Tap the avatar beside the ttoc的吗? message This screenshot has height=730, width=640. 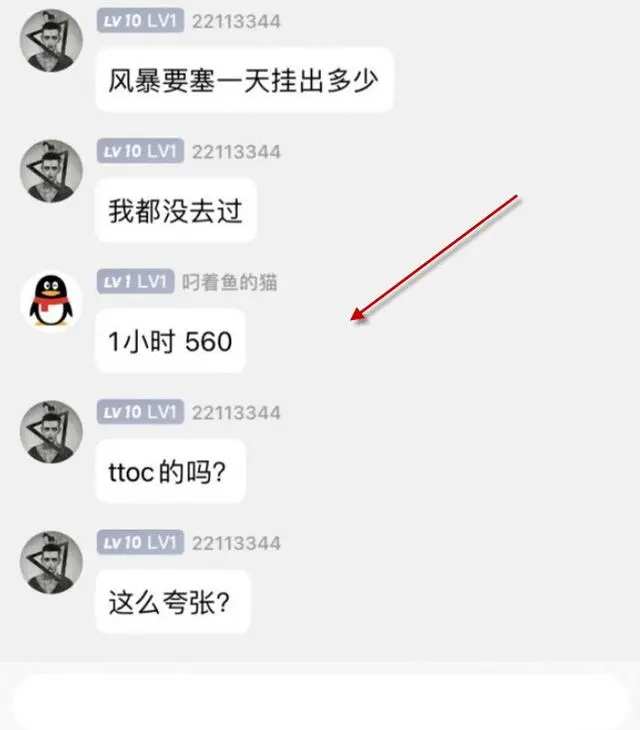click(x=52, y=431)
